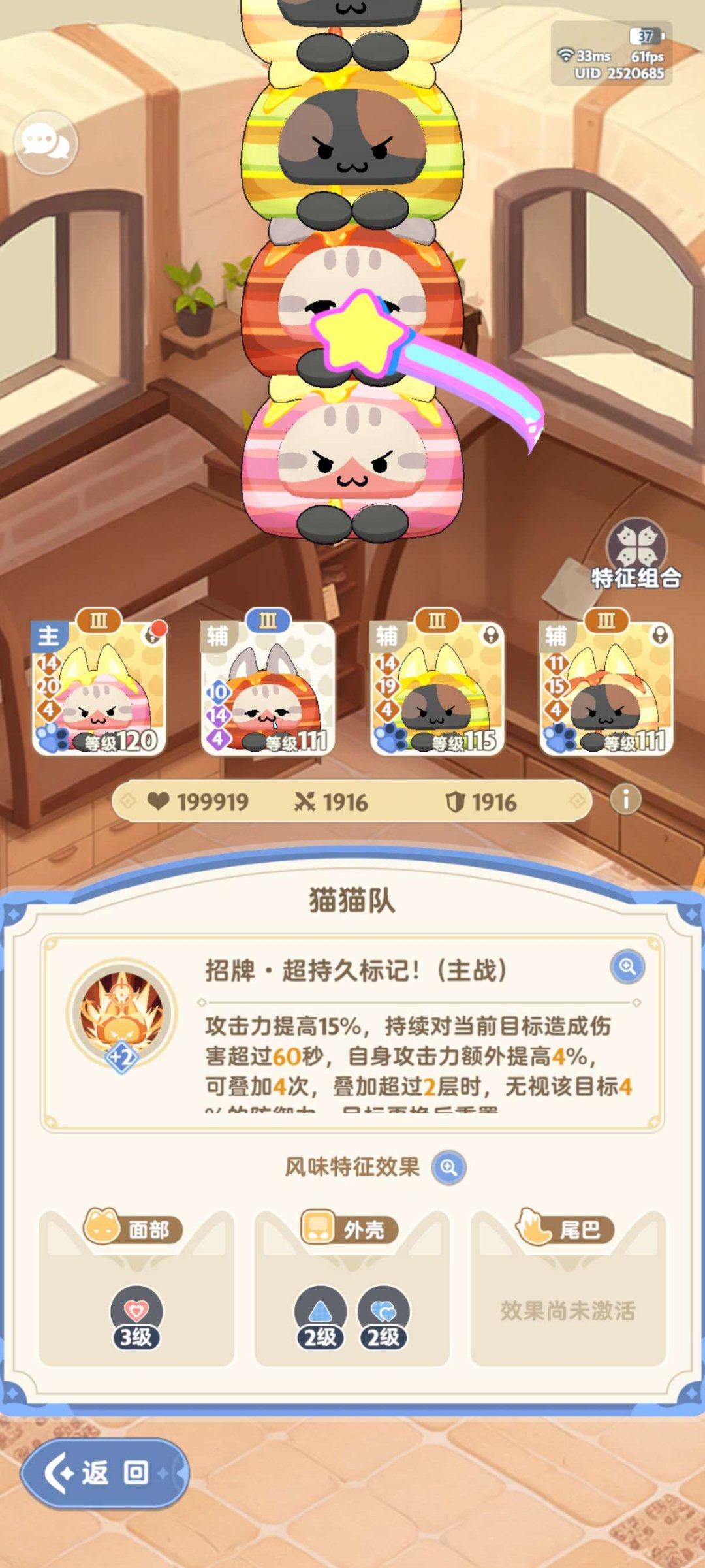
Task: Open the 特征组合 feature combination panel
Action: (636, 547)
